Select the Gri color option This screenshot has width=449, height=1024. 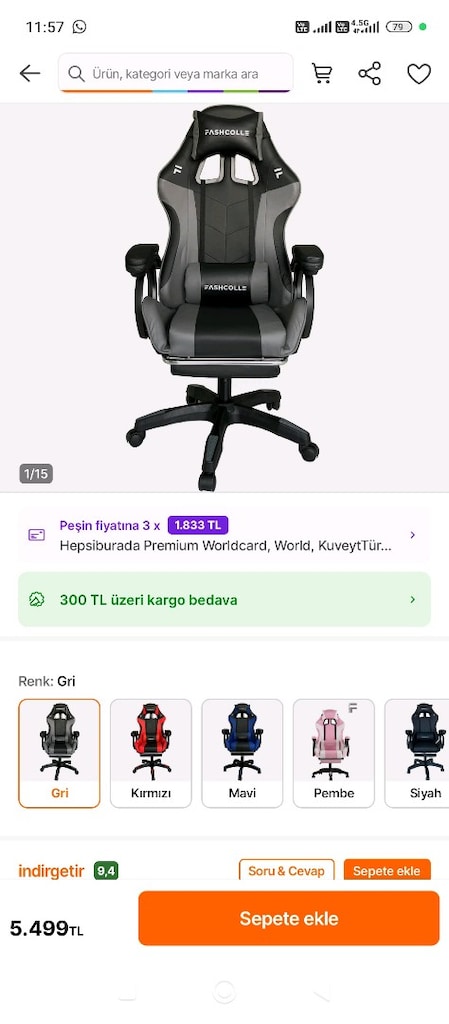59,754
